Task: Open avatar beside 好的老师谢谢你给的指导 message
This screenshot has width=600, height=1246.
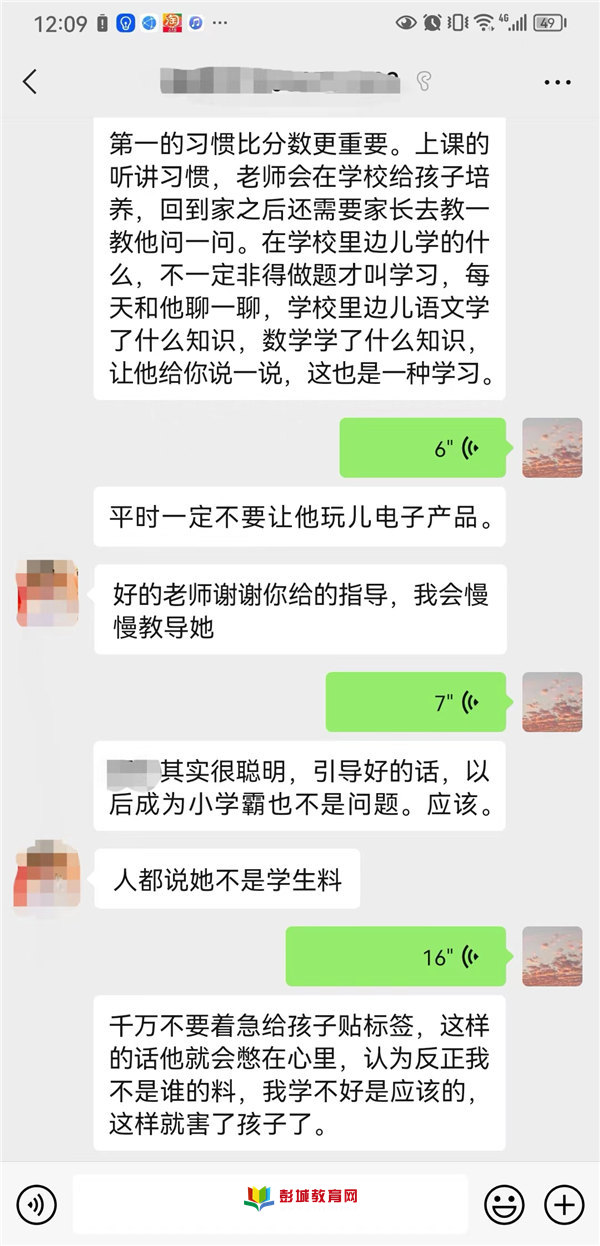Action: click(48, 593)
